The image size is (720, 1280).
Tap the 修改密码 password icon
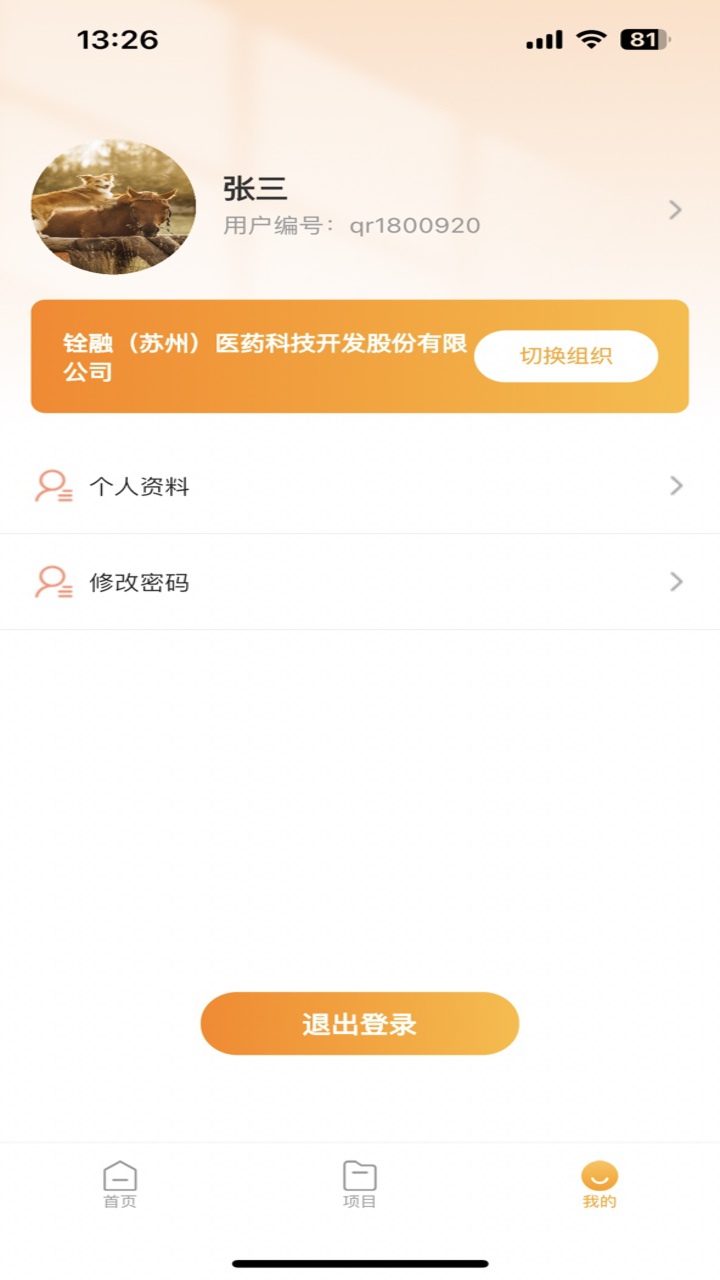[x=52, y=581]
